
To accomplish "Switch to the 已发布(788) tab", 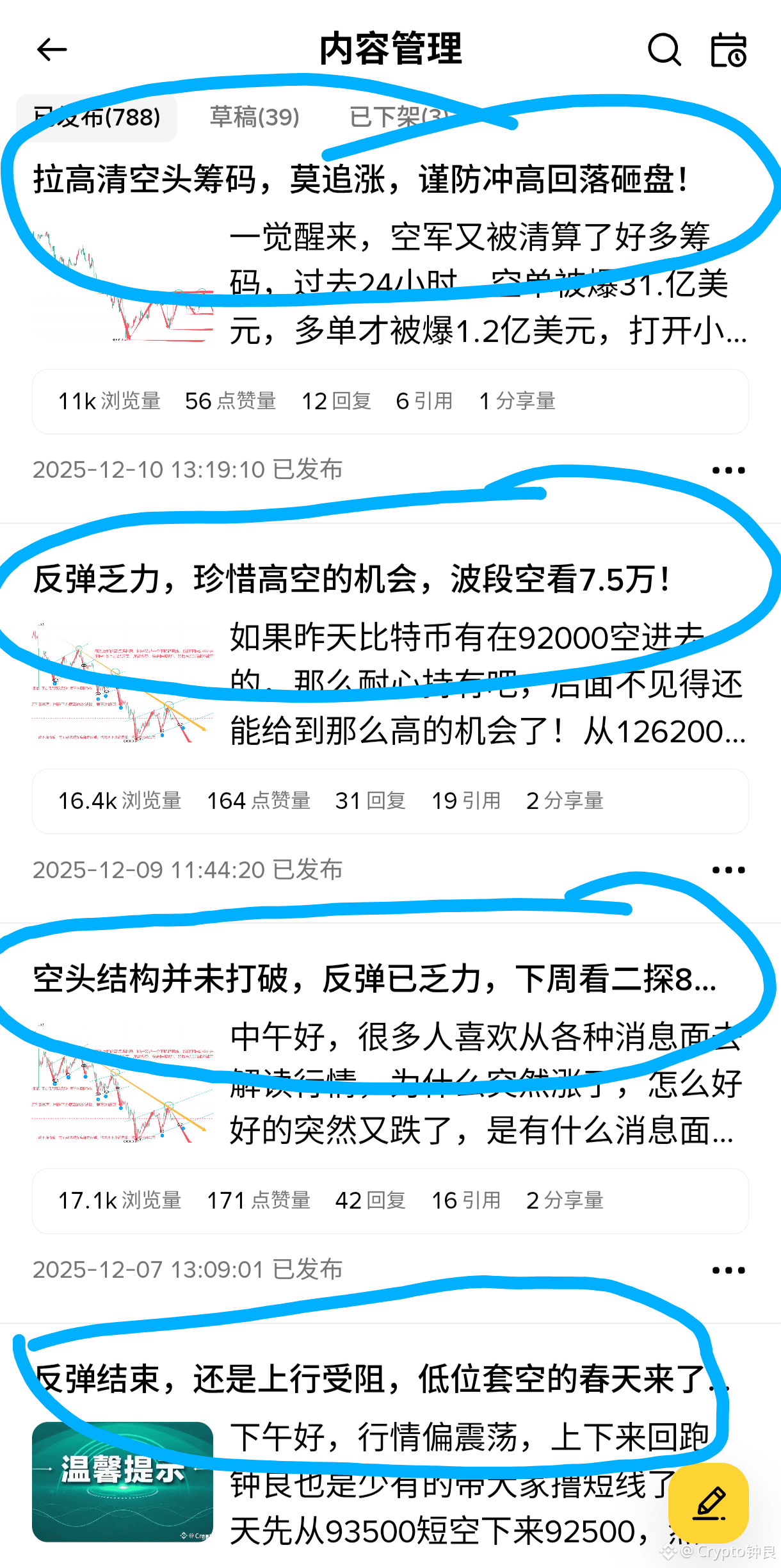I will tap(97, 117).
